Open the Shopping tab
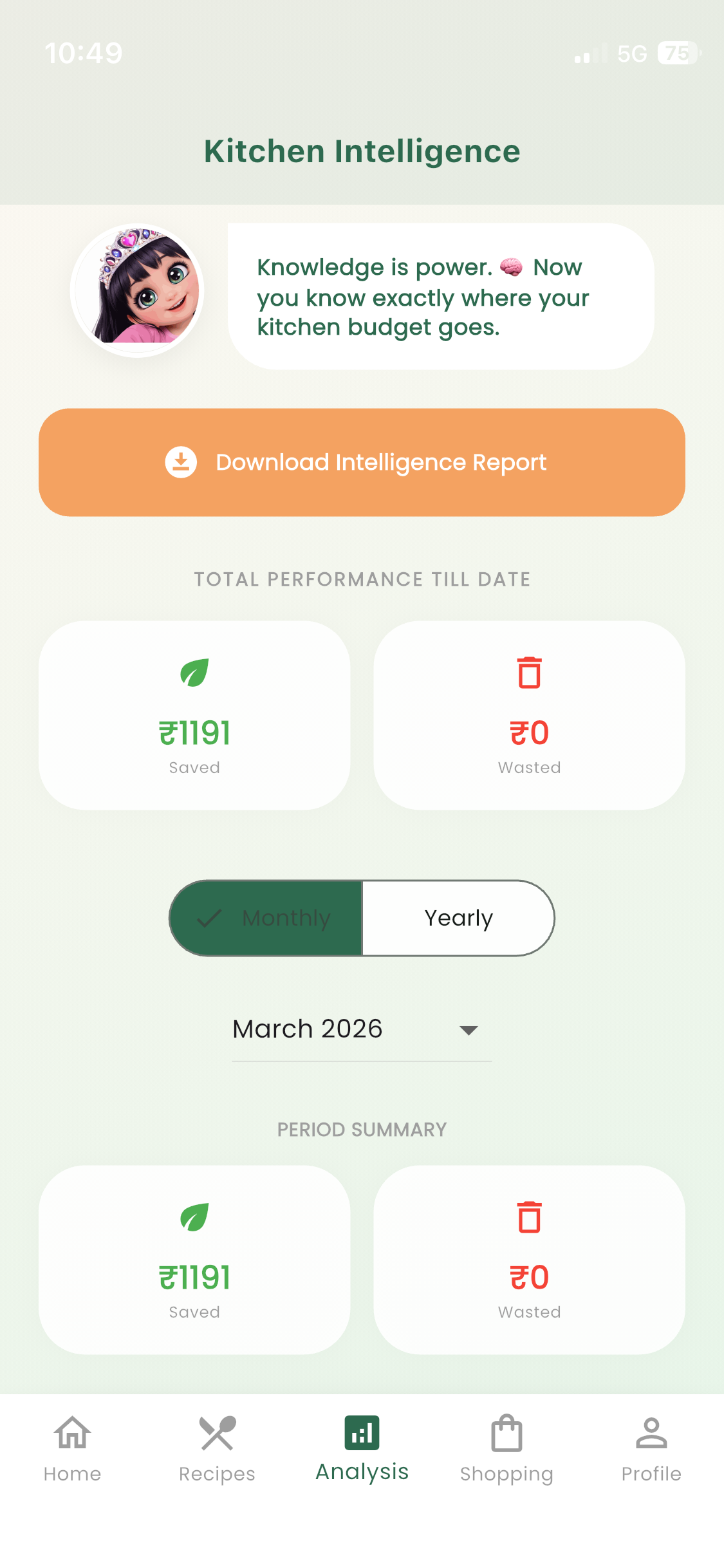Screen dimensions: 724x1568 [x=506, y=1448]
